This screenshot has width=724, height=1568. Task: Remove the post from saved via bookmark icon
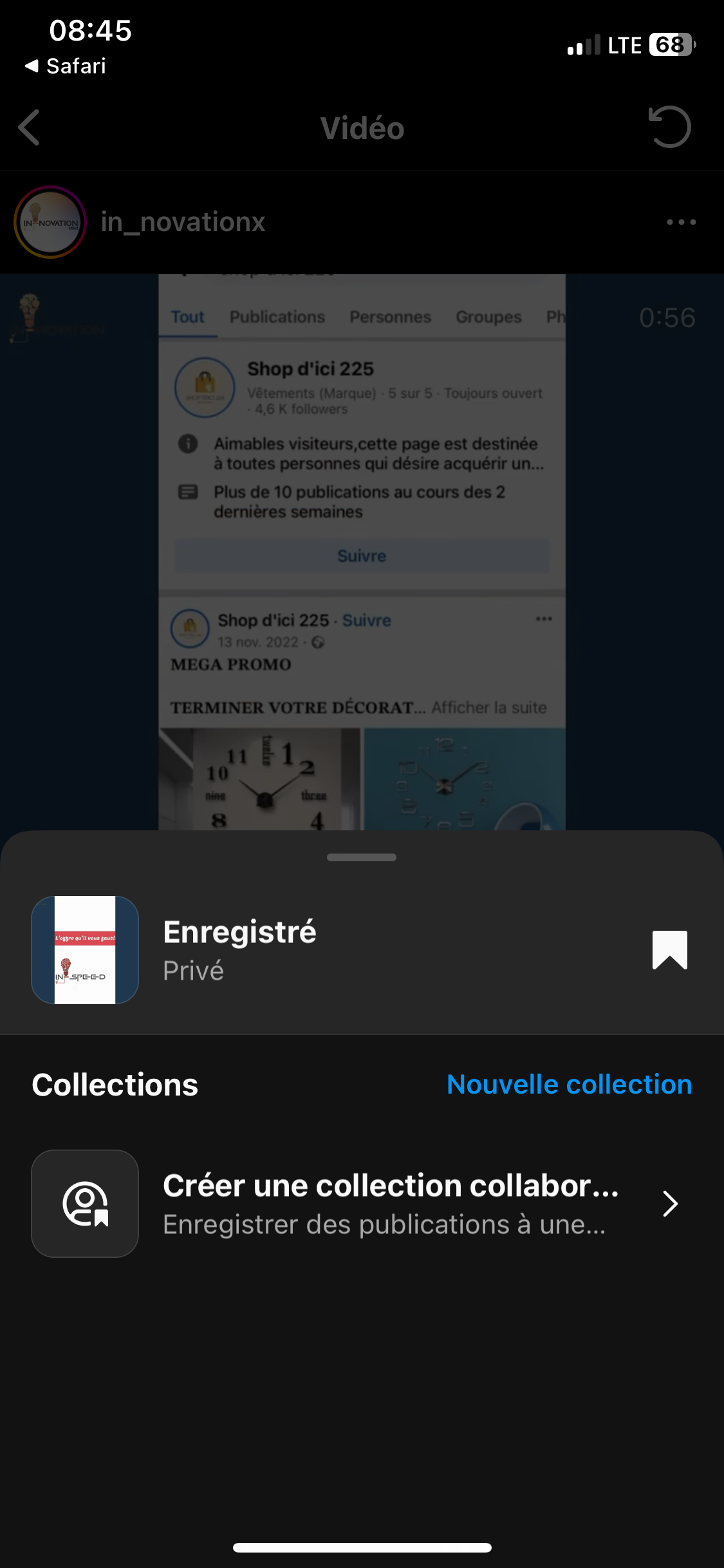(669, 949)
